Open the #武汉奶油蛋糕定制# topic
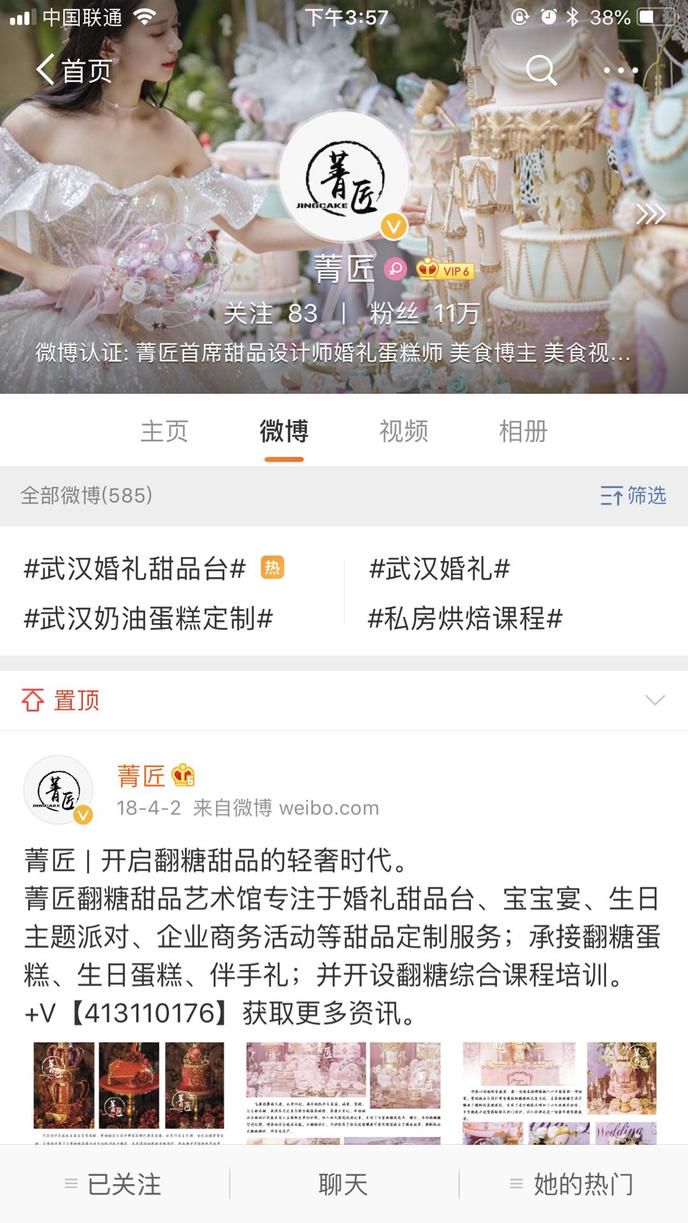688x1223 pixels. tap(148, 618)
